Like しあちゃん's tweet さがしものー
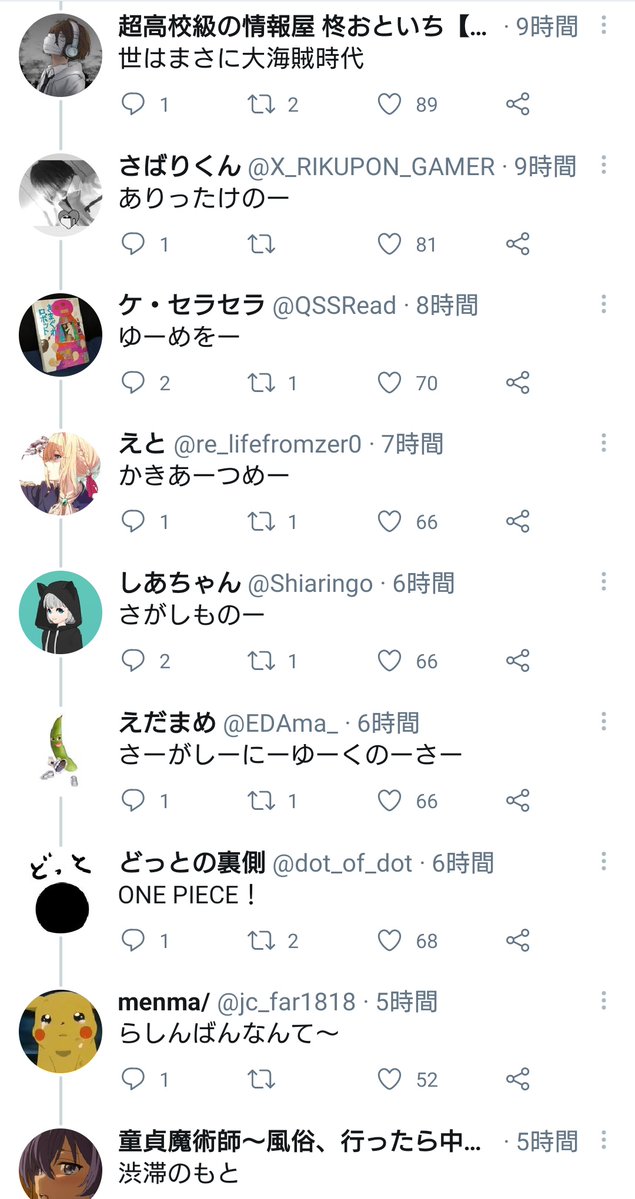 (389, 661)
